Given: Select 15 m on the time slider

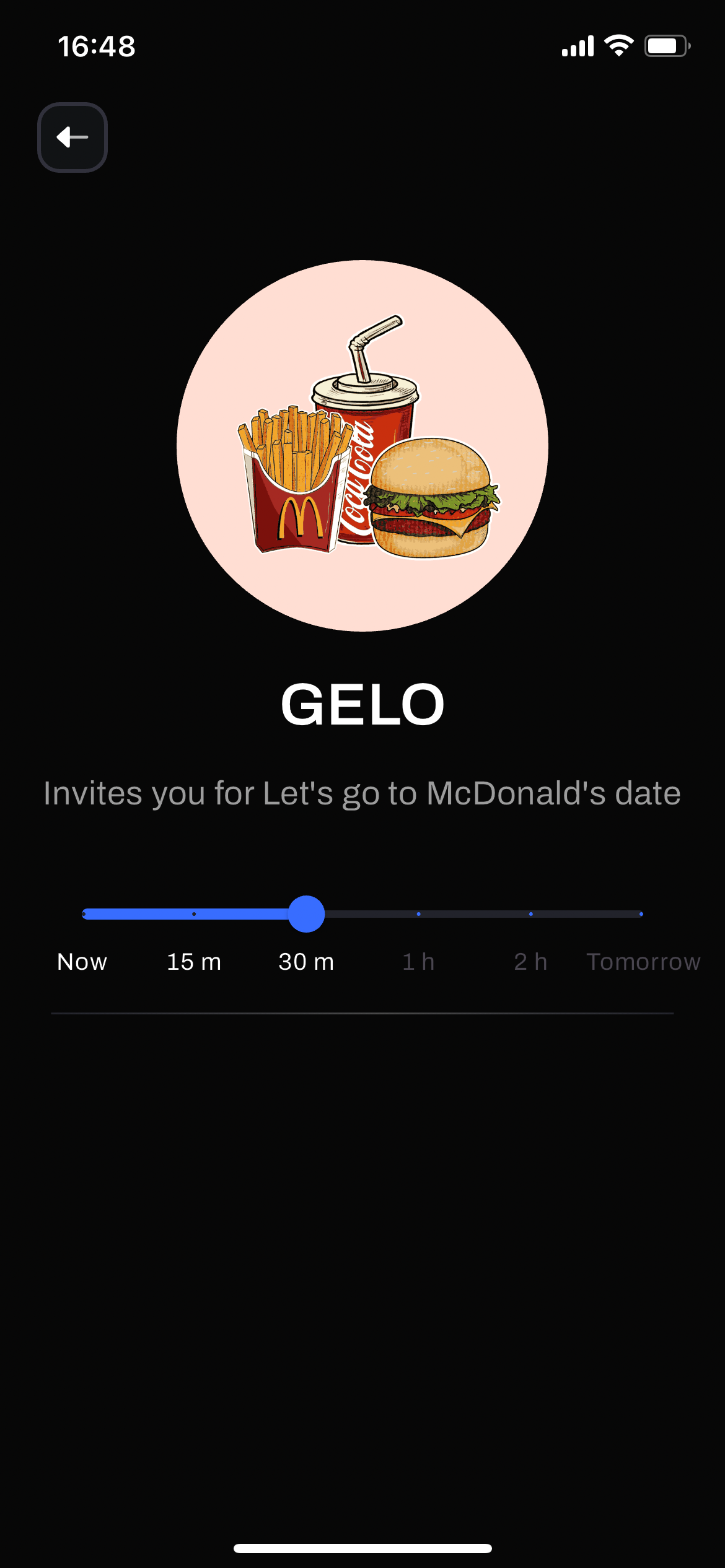Looking at the screenshot, I should click(x=194, y=914).
